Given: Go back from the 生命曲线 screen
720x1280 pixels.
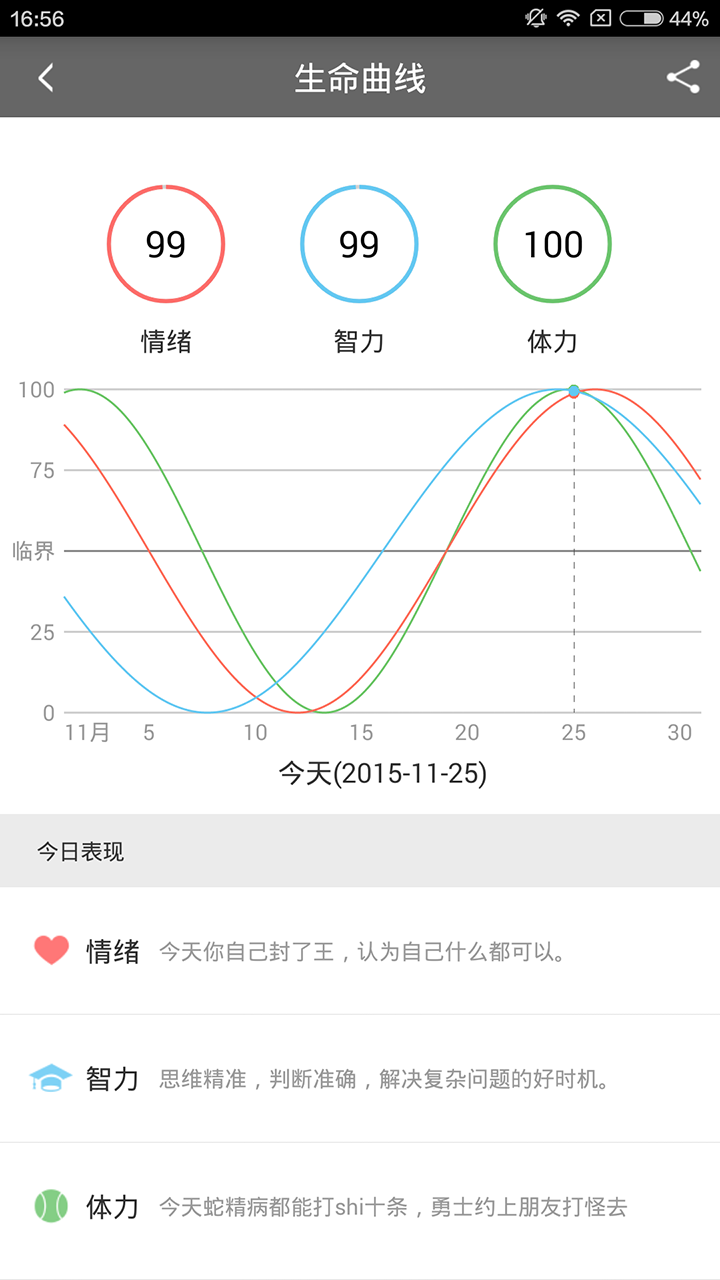Looking at the screenshot, I should click(x=46, y=78).
